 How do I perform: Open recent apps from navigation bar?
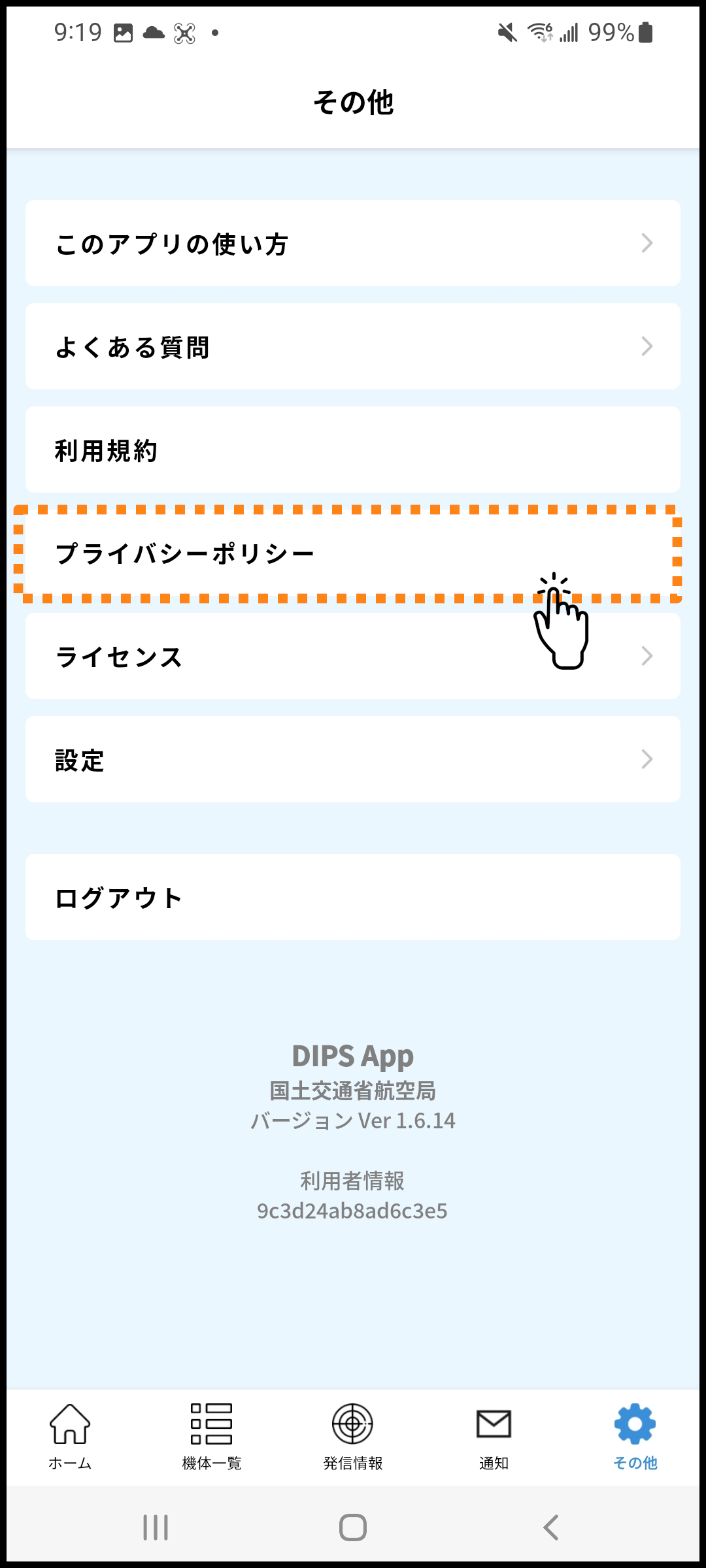coord(156,1527)
